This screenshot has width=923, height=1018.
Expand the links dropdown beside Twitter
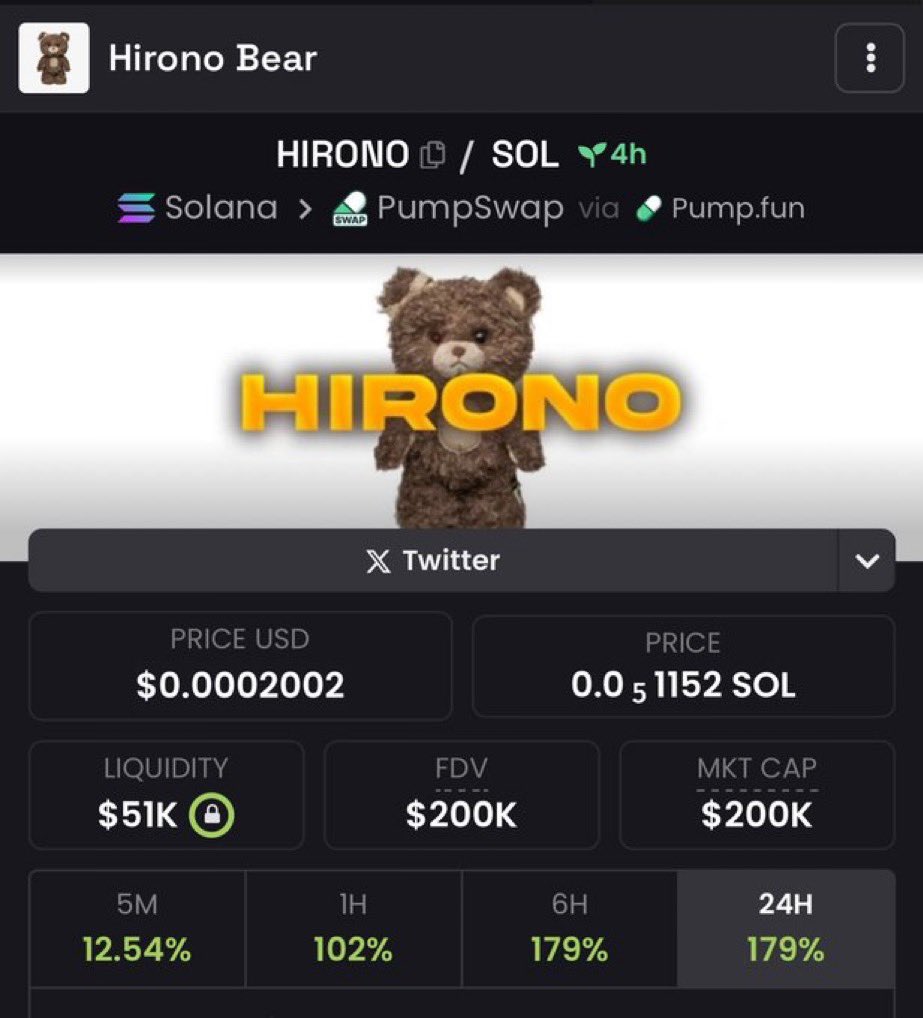[866, 560]
